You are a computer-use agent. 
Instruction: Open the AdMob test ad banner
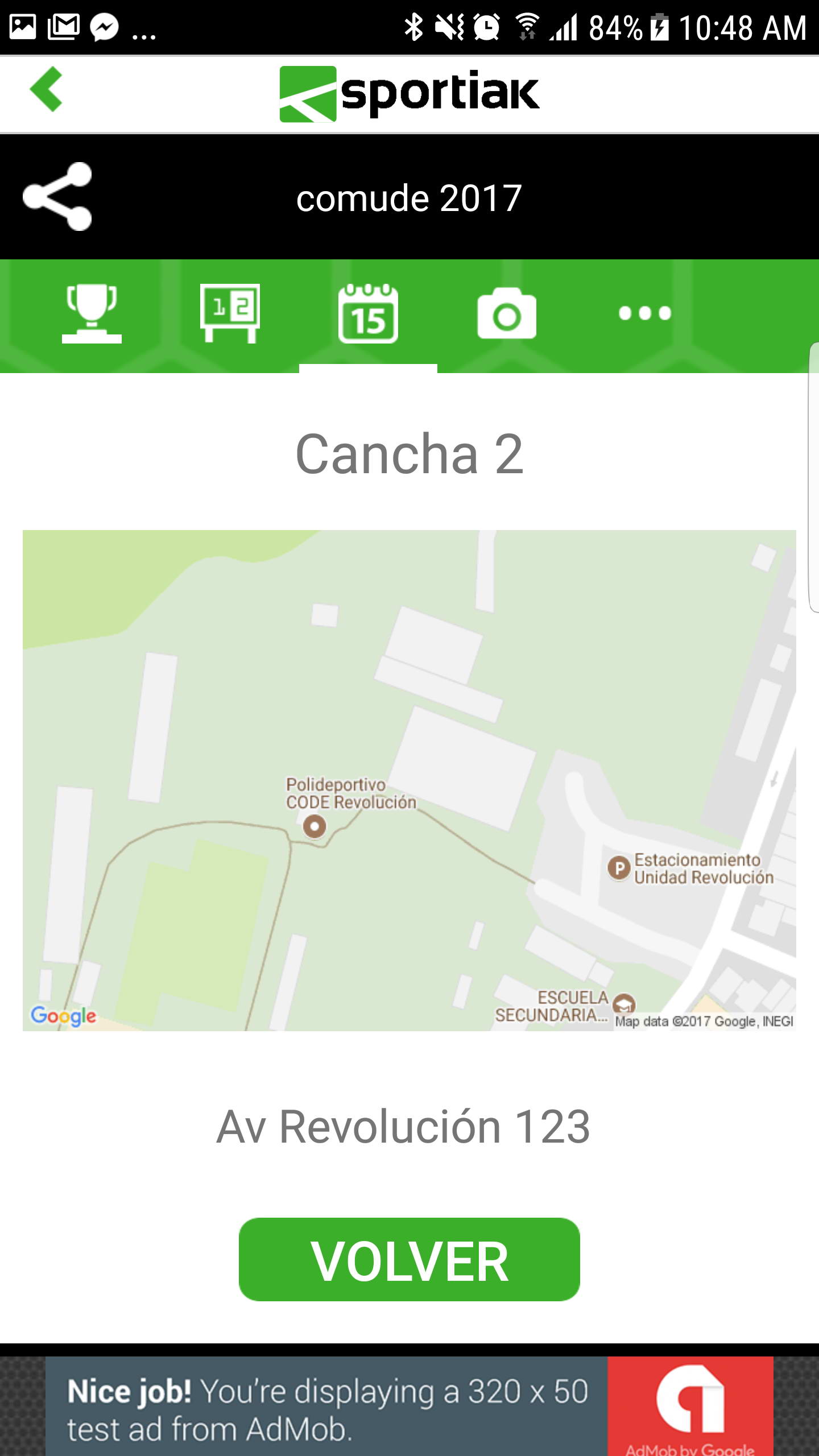tap(409, 1406)
